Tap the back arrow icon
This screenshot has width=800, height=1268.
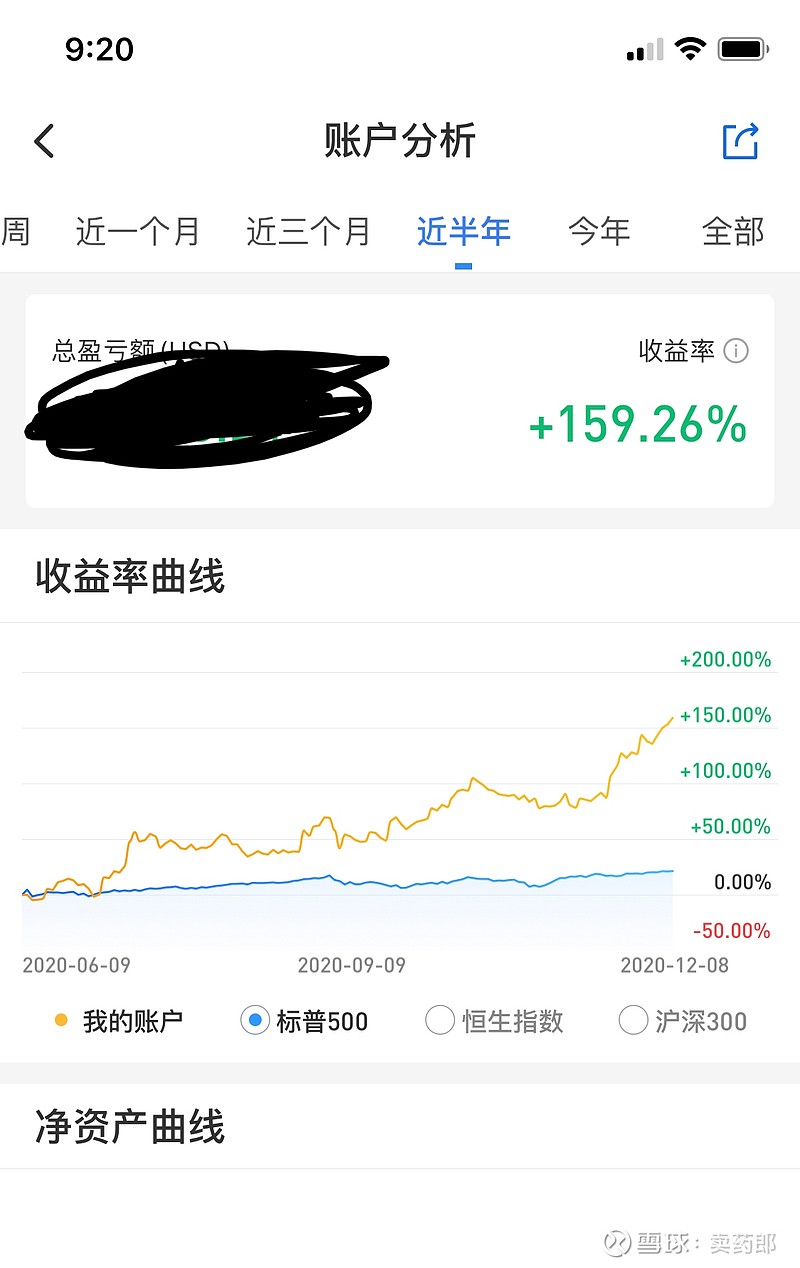pyautogui.click(x=44, y=141)
